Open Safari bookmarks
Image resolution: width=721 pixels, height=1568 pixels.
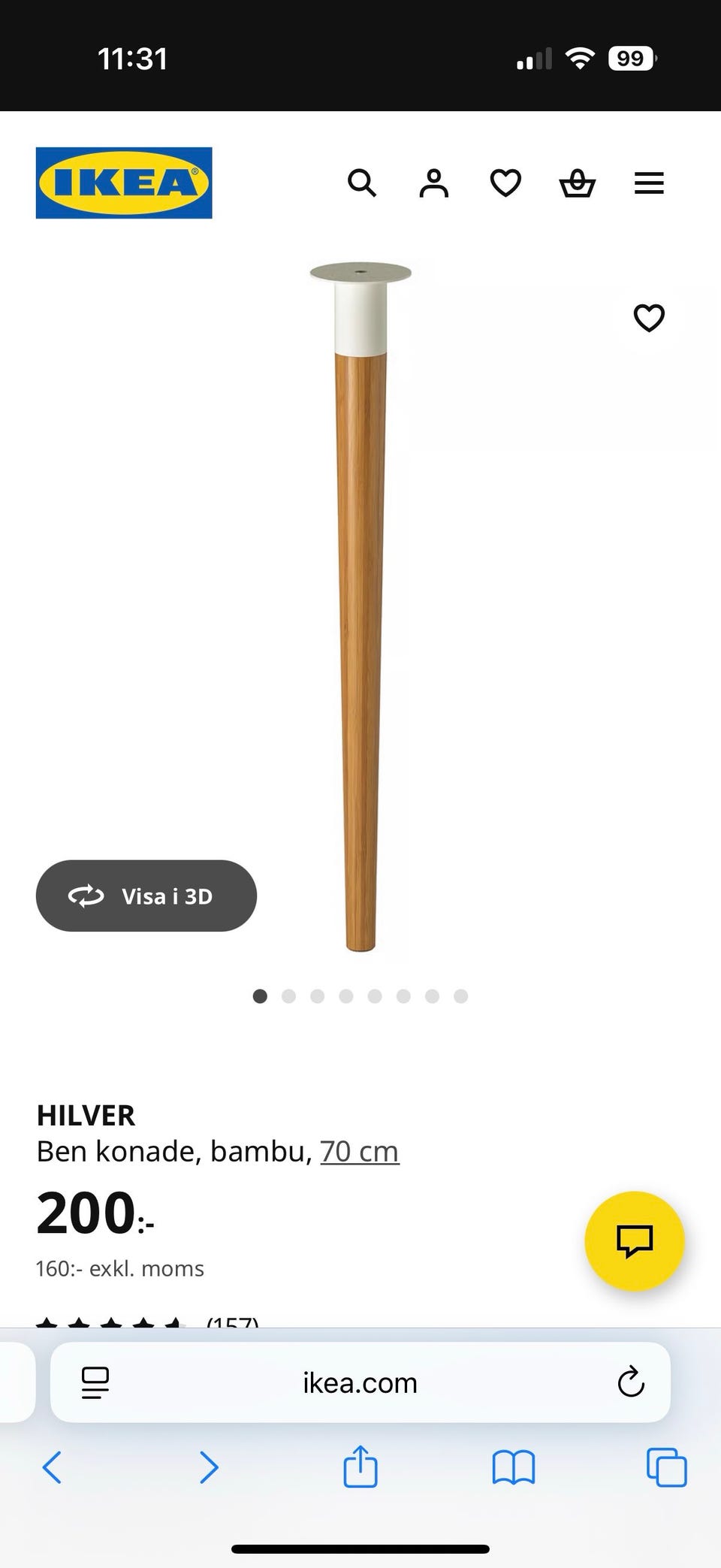513,1467
